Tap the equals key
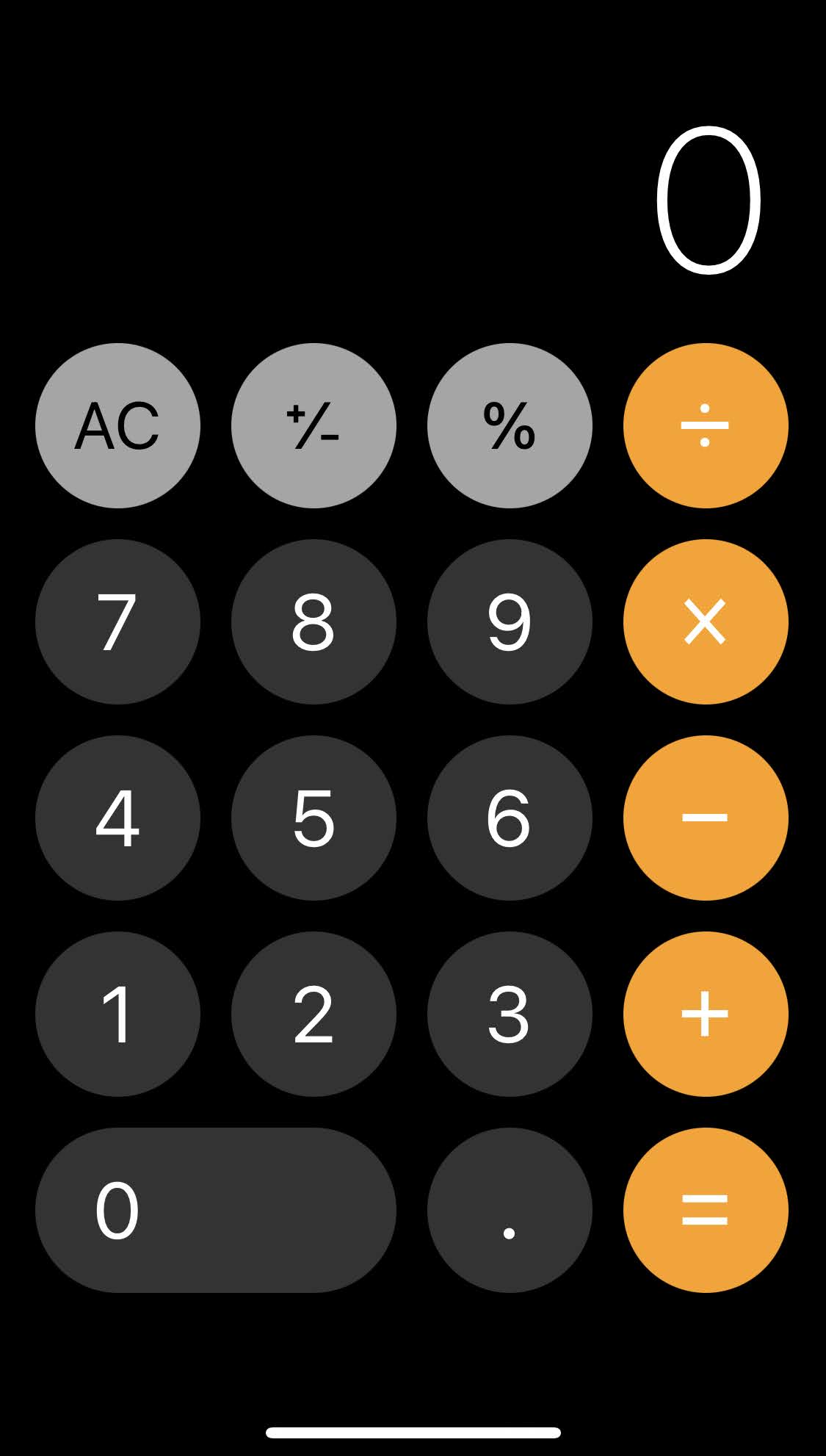 (706, 1210)
